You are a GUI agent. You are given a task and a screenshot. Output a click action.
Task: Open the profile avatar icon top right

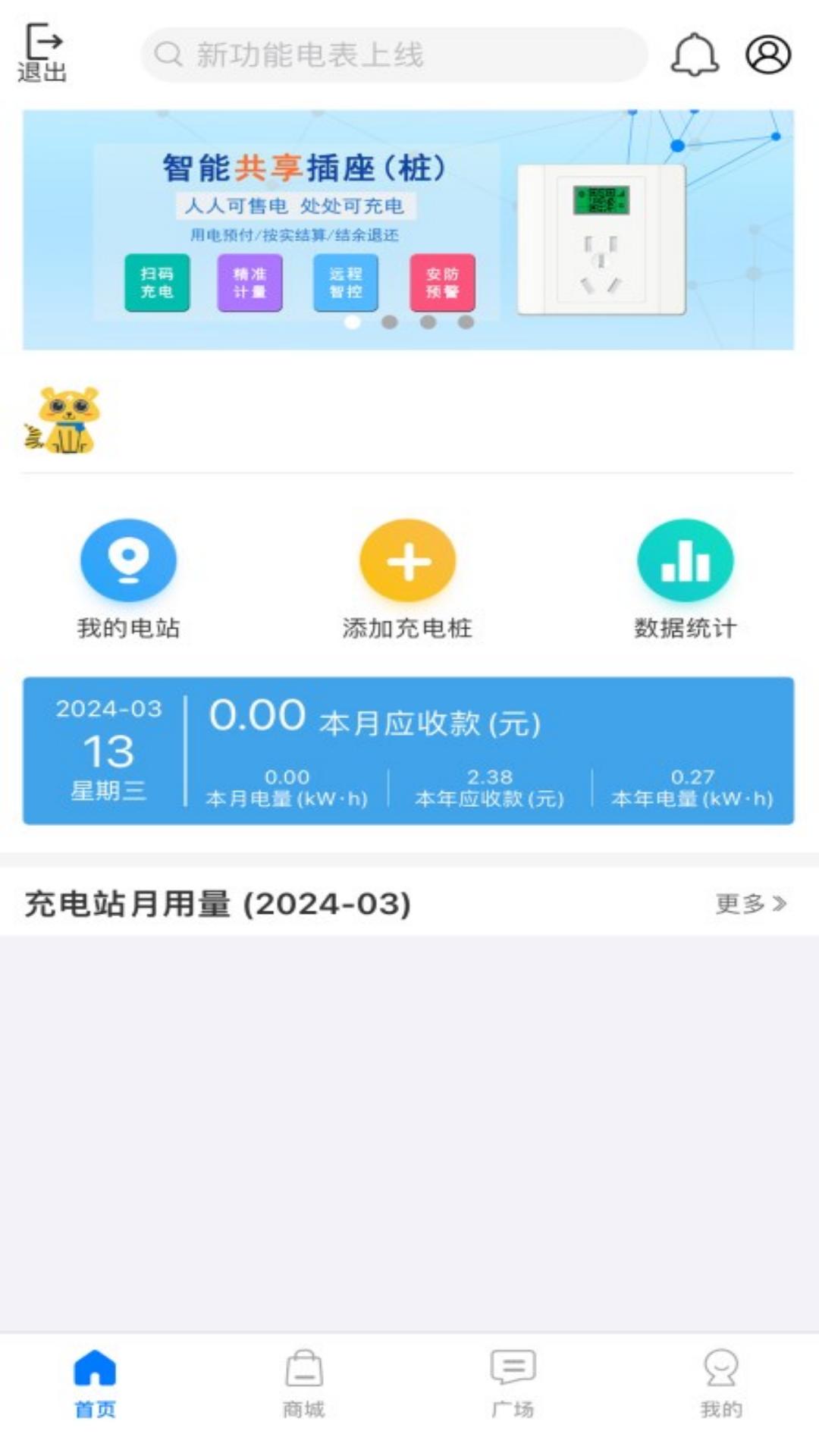coord(769,55)
